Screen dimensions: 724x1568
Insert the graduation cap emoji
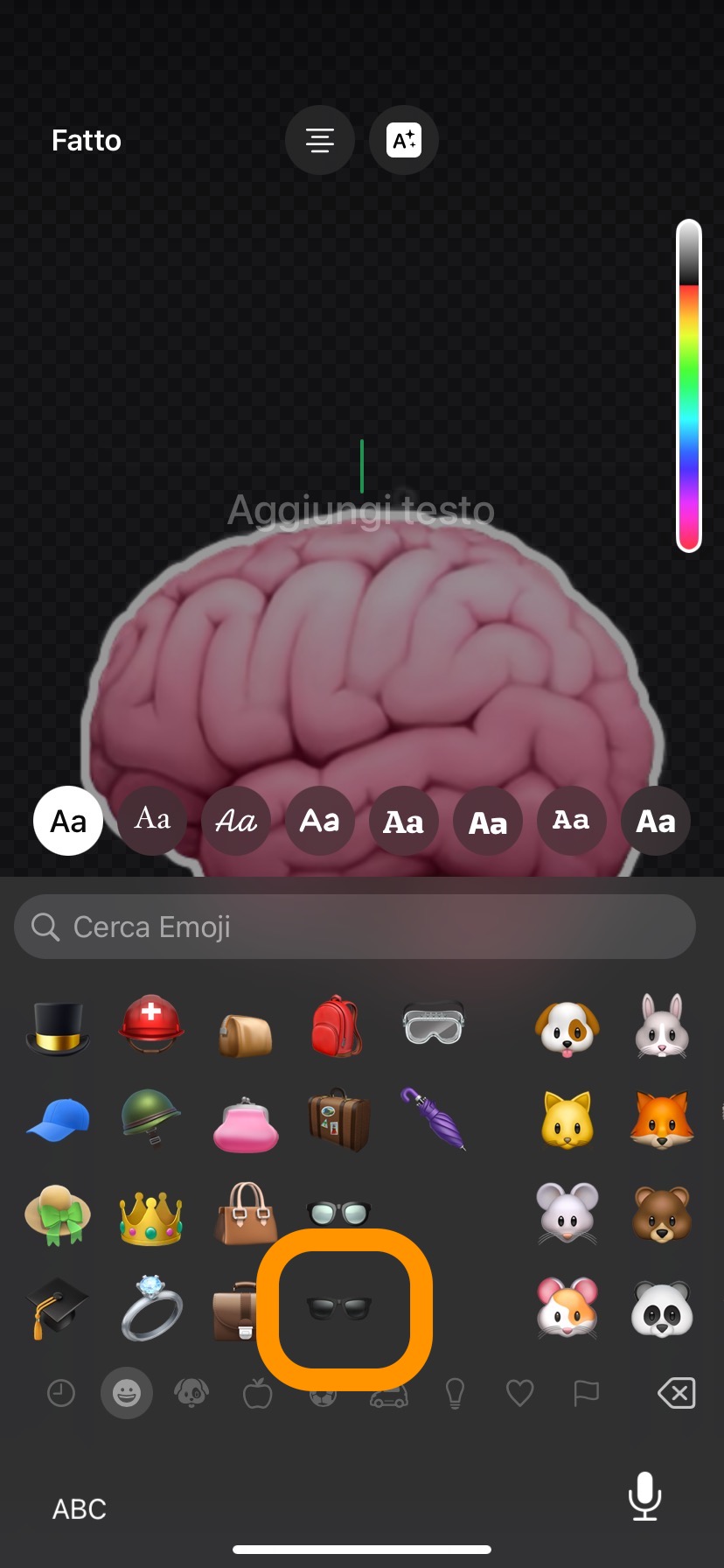click(x=58, y=1308)
